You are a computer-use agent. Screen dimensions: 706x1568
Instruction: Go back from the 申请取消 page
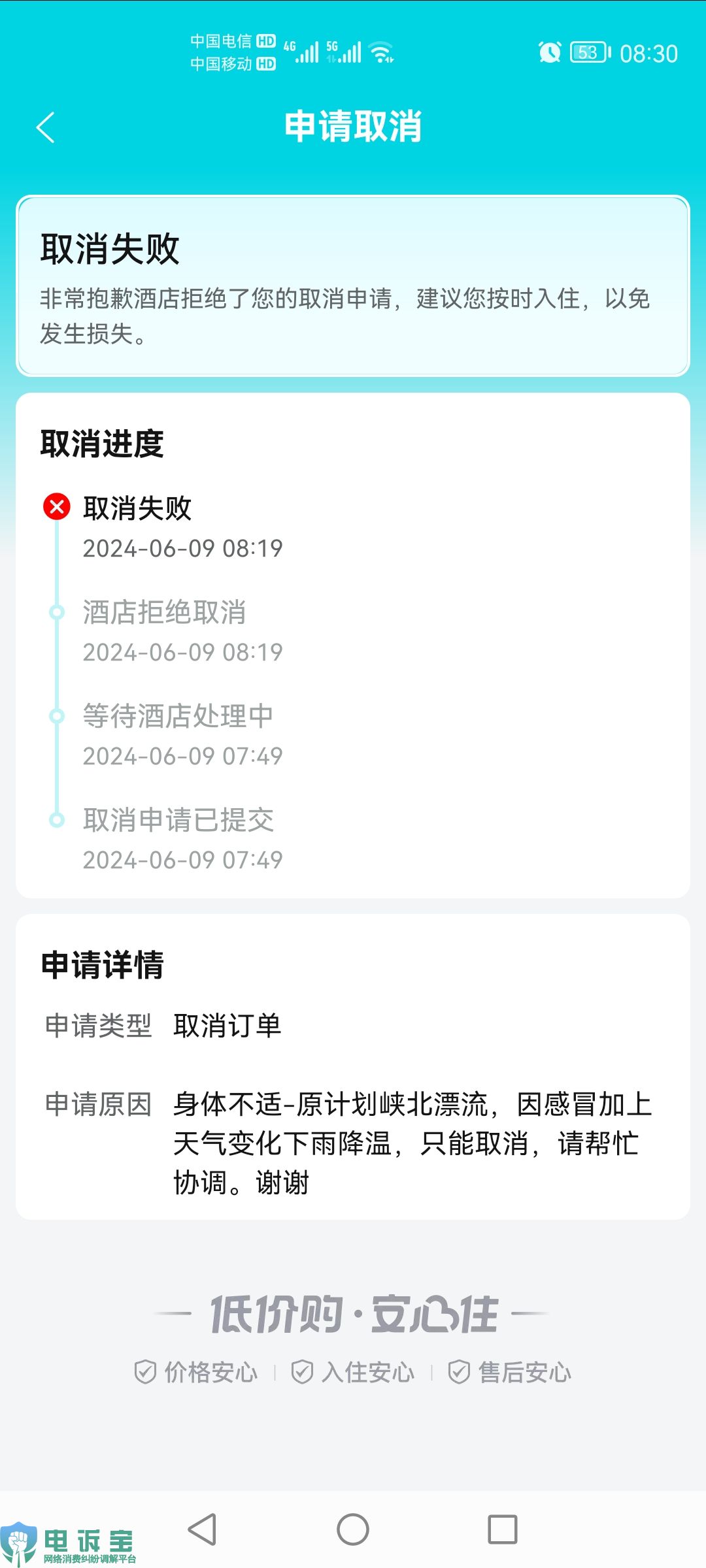45,127
